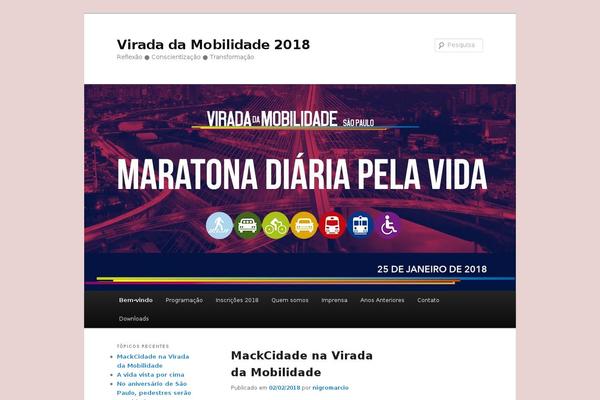The image size is (600, 400).
Task: Open the Virada da Mobilidade 2018 site title
Action: tap(213, 44)
